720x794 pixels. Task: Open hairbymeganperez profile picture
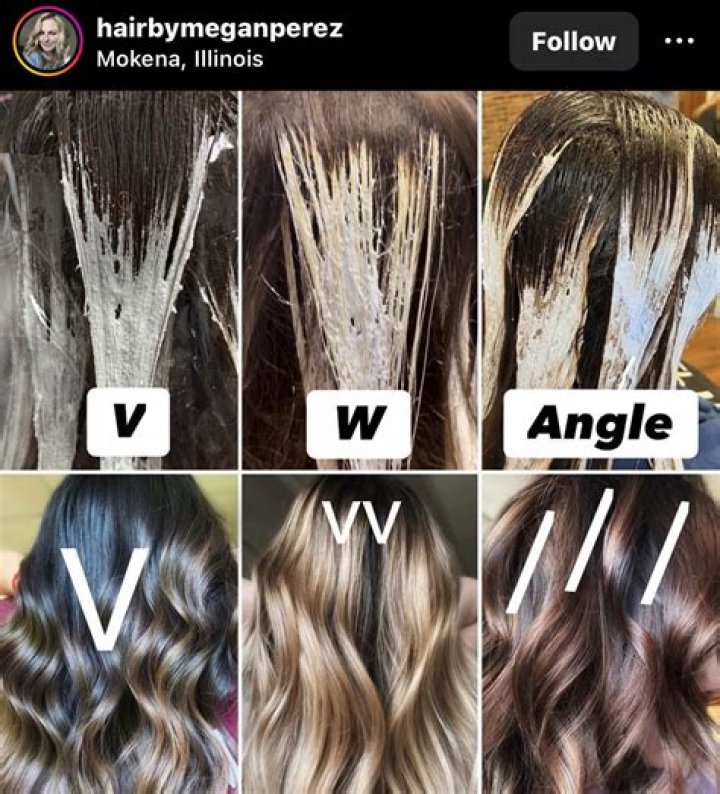click(47, 42)
